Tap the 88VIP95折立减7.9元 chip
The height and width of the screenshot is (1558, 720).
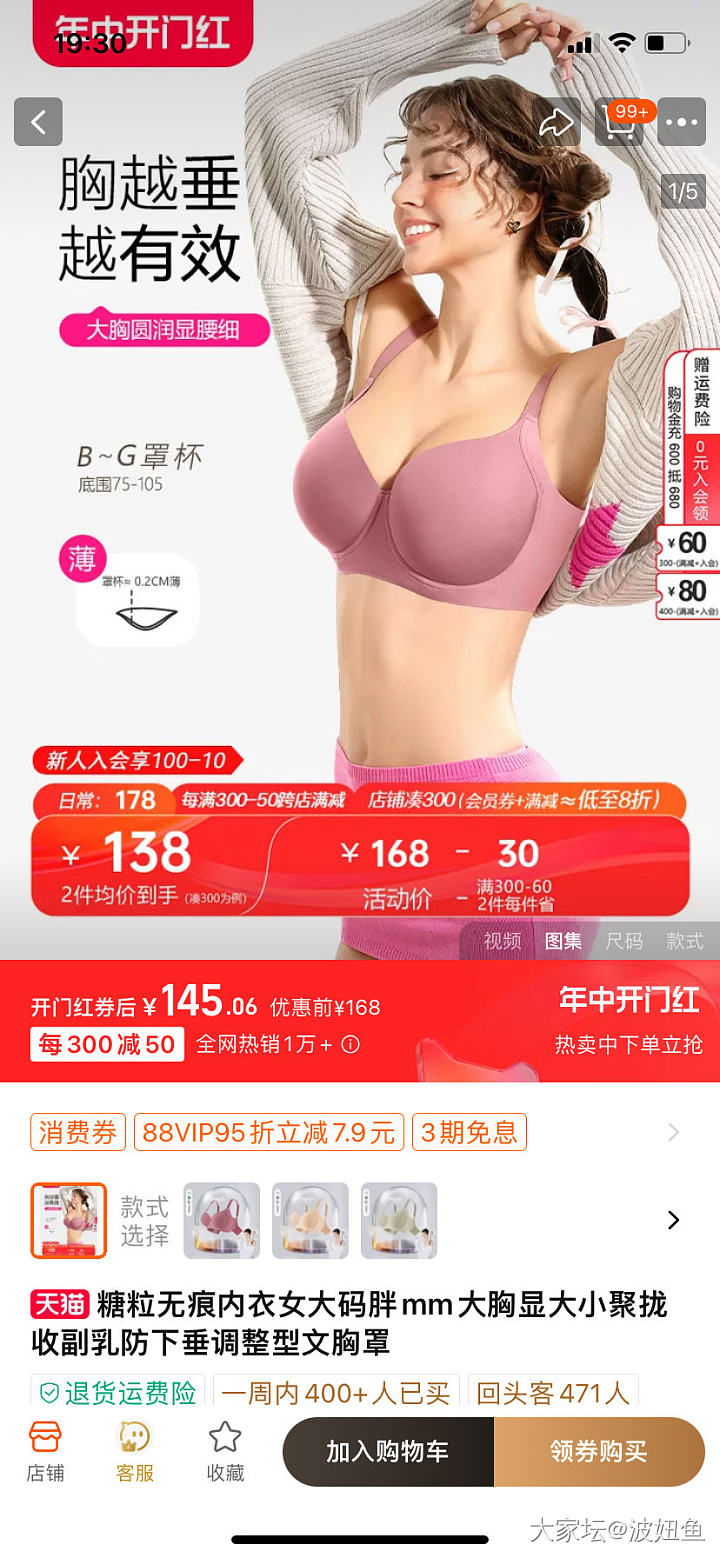click(268, 1132)
